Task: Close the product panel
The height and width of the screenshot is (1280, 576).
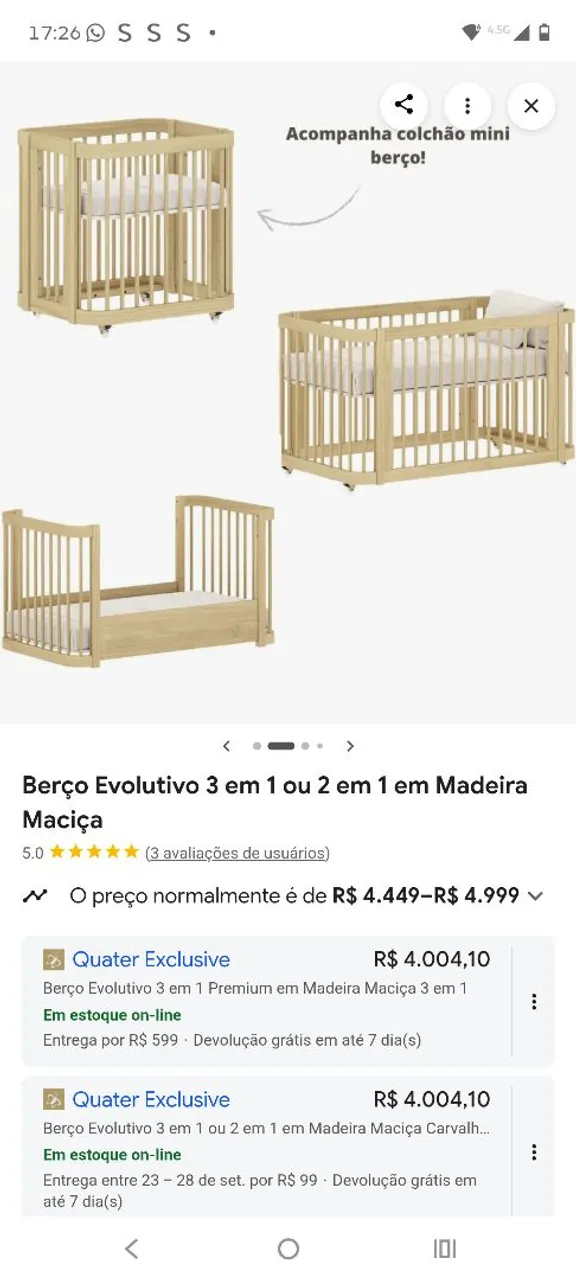Action: [531, 105]
